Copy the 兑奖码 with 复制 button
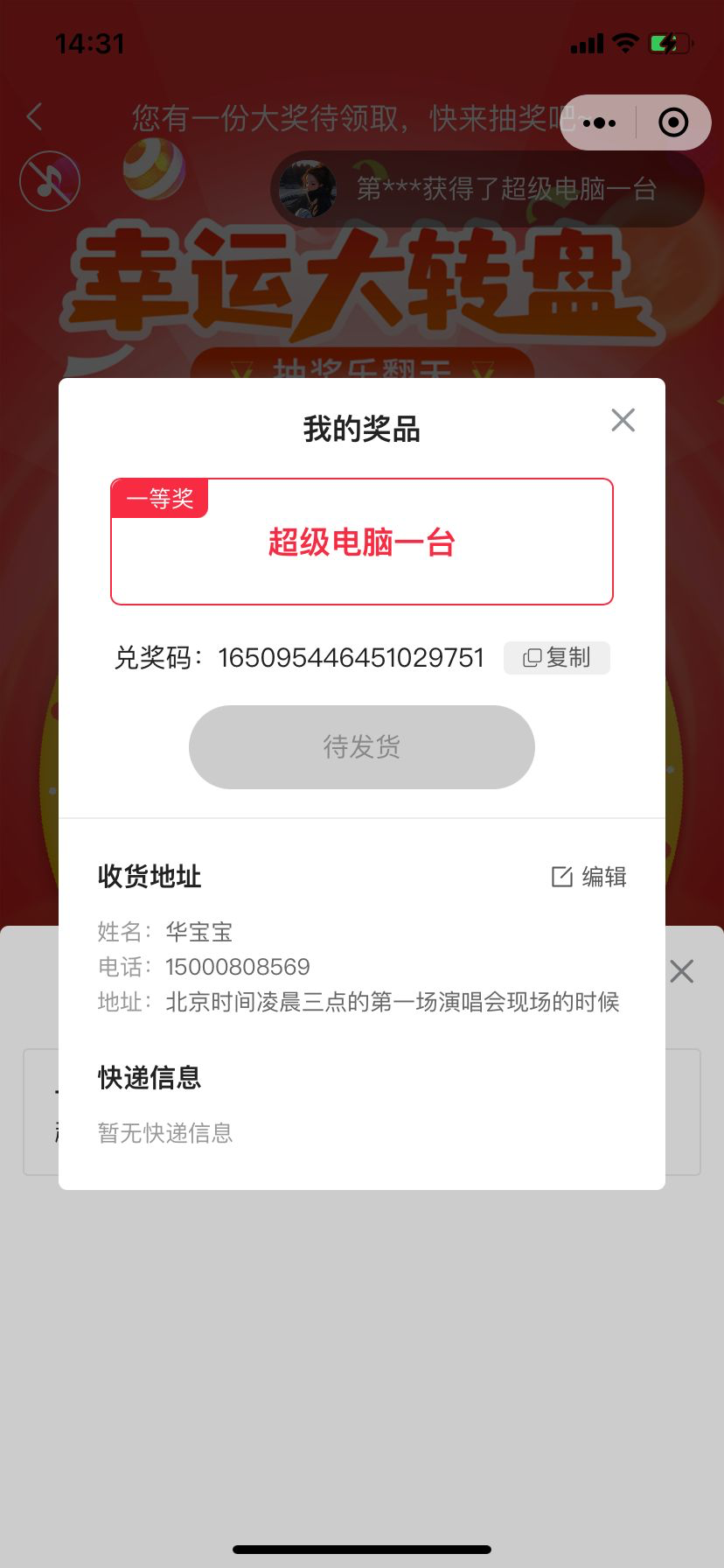 [557, 658]
